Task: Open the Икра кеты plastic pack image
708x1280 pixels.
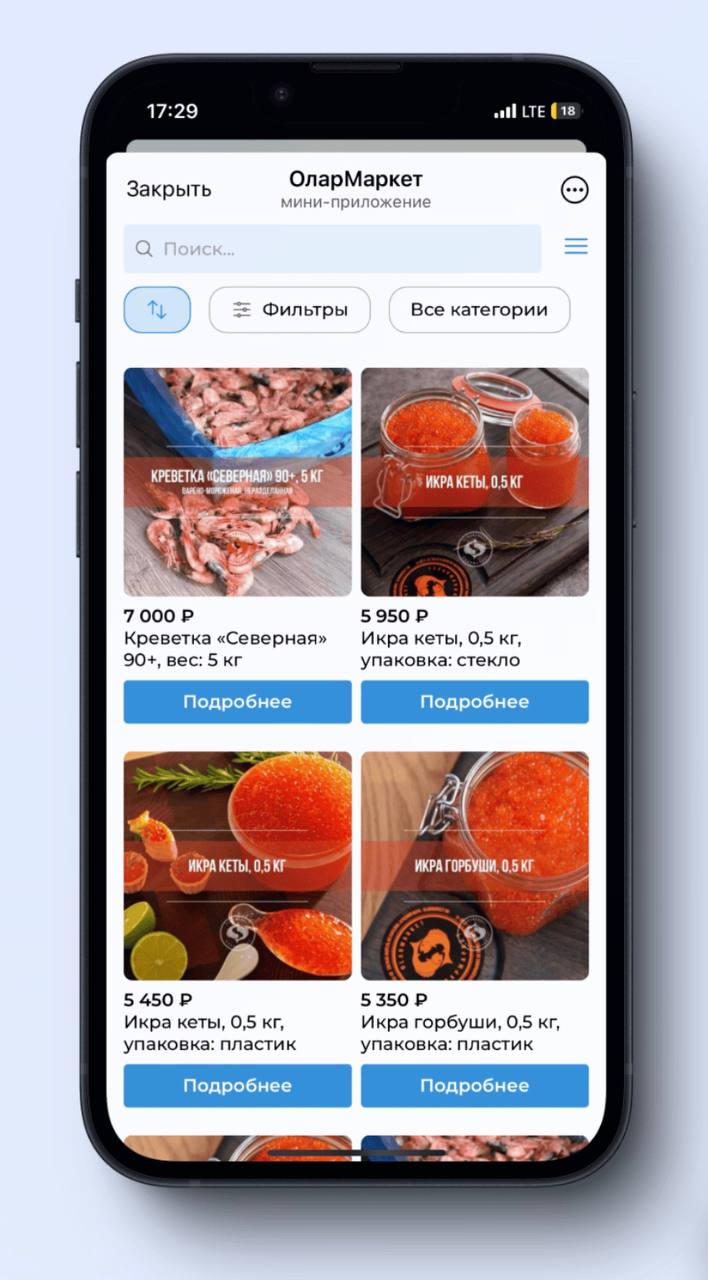Action: coord(238,866)
